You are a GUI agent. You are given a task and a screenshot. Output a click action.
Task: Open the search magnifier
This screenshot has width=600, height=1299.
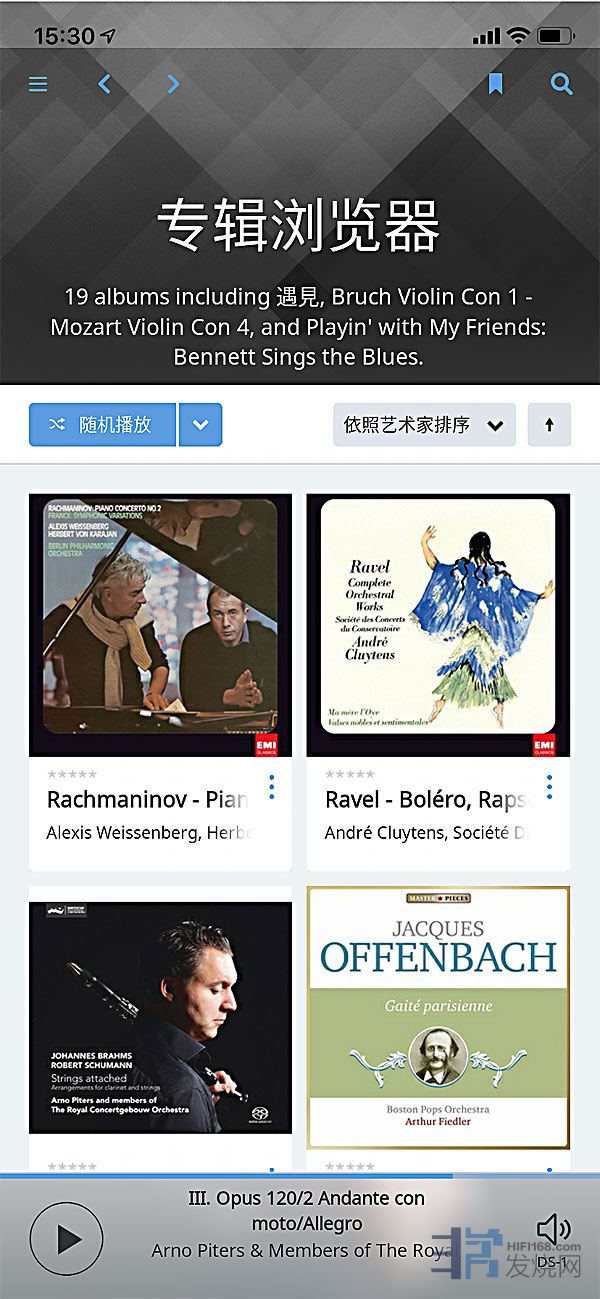point(561,84)
